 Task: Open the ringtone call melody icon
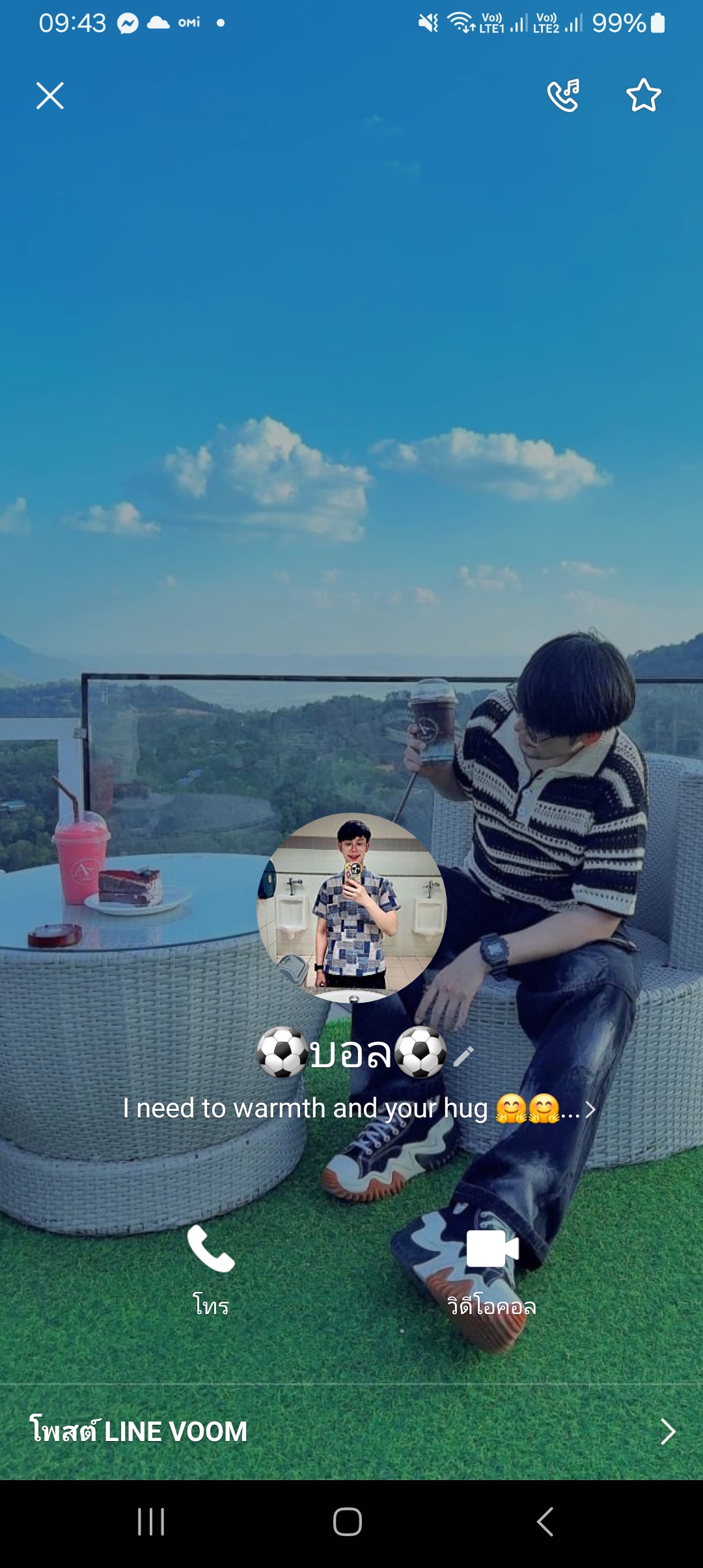(564, 96)
